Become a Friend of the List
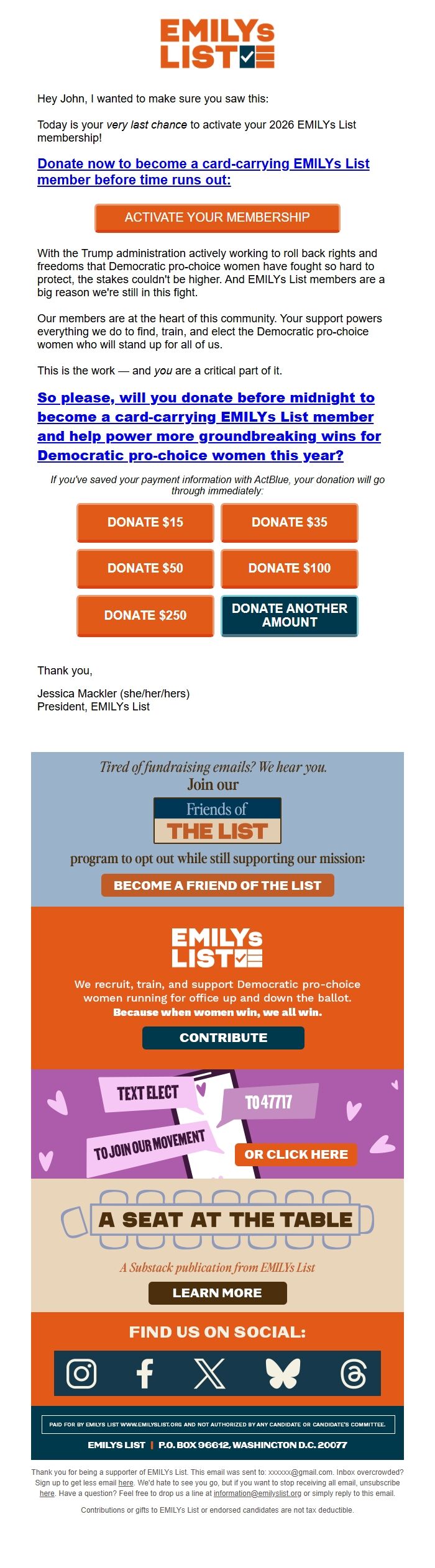Viewport: 435px width, 1568px height. click(217, 886)
